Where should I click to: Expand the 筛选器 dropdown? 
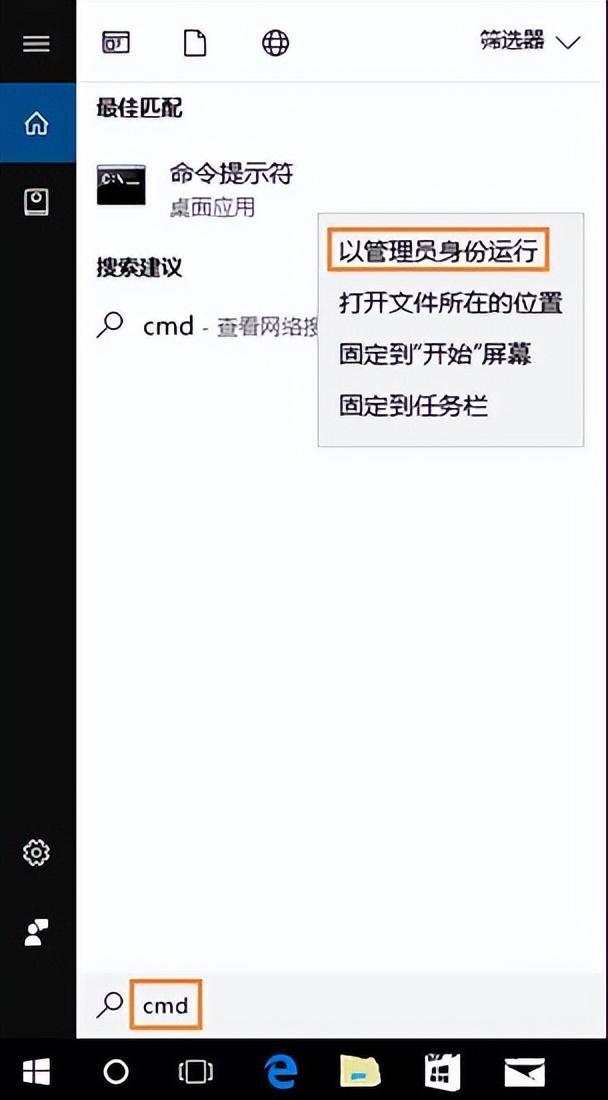(530, 42)
